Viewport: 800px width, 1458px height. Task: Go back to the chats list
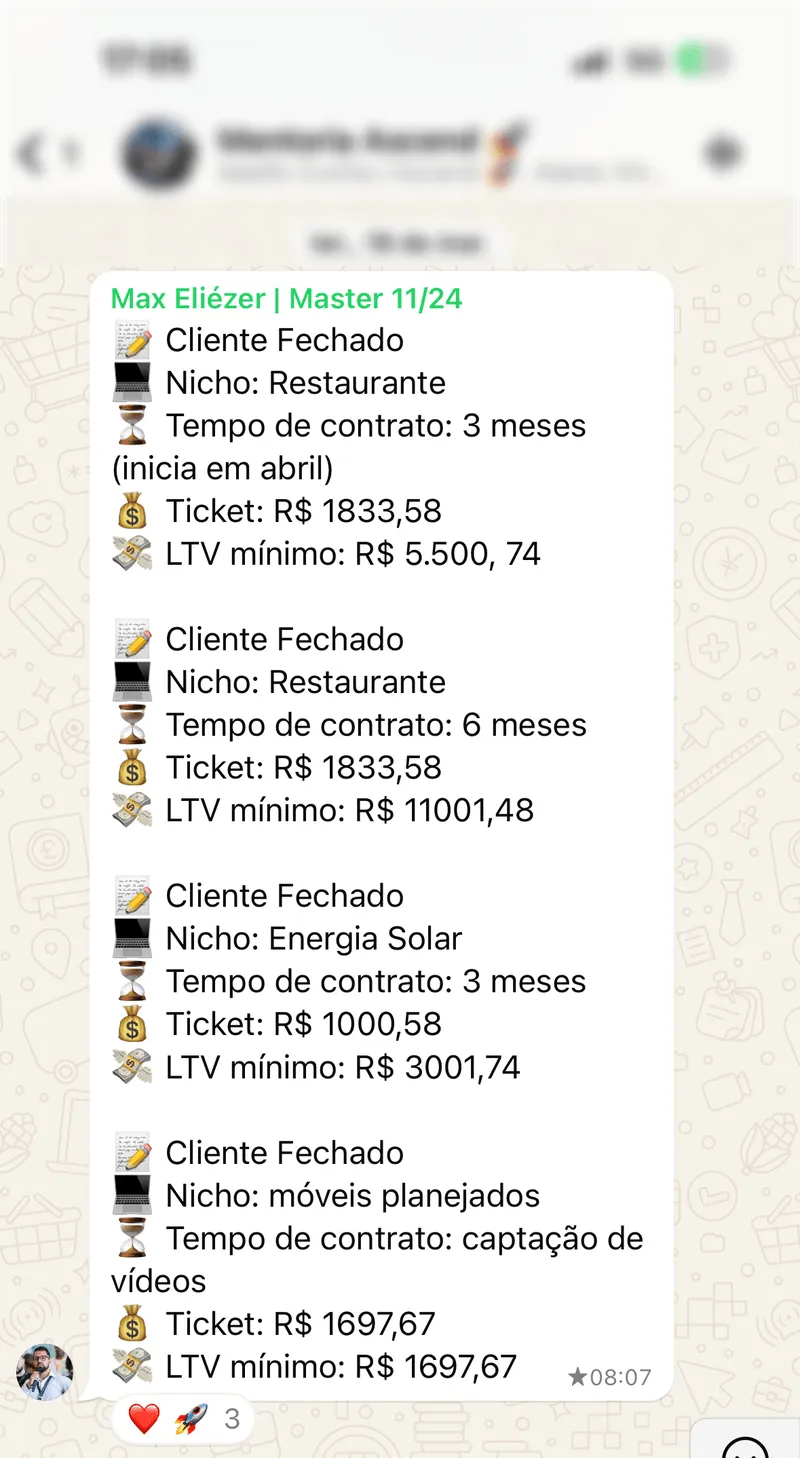tap(45, 154)
